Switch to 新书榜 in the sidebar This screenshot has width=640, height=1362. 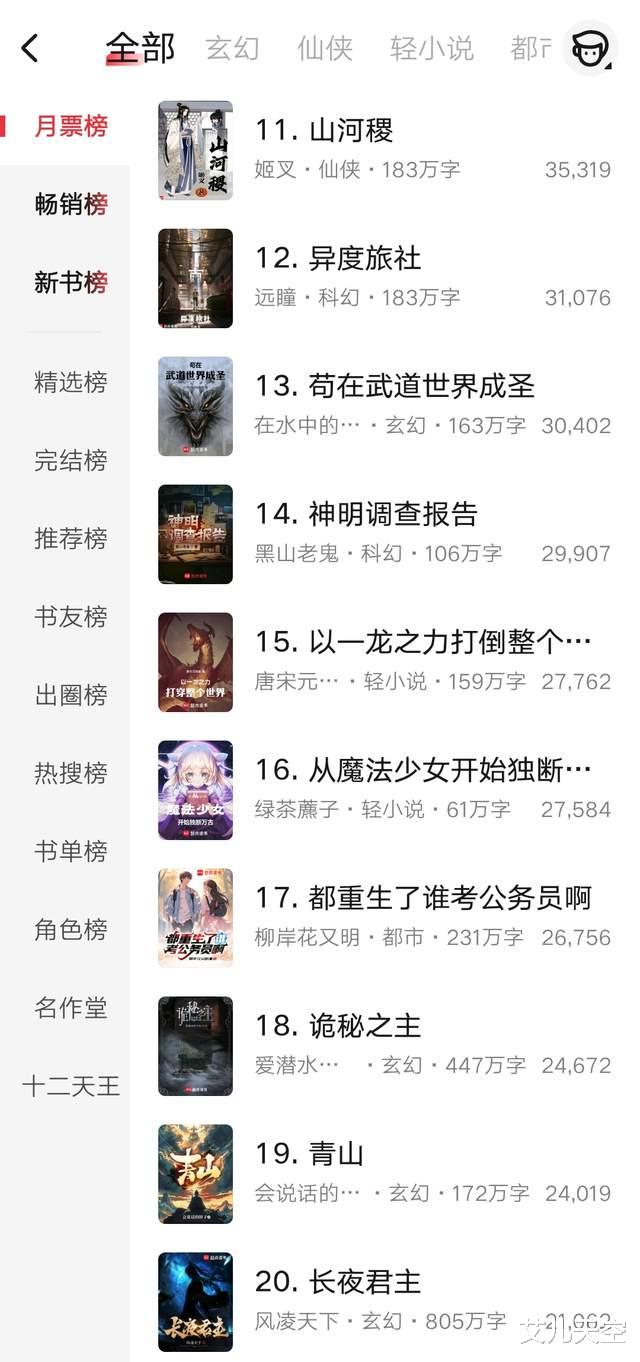[70, 282]
